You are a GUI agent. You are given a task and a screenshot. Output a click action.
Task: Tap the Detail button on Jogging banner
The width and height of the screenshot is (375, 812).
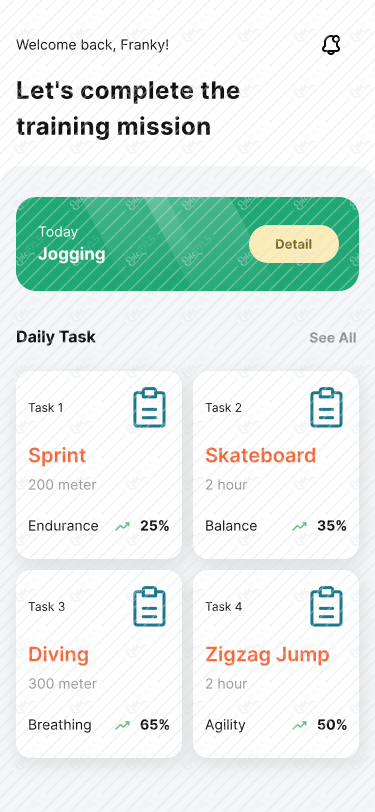(x=294, y=244)
